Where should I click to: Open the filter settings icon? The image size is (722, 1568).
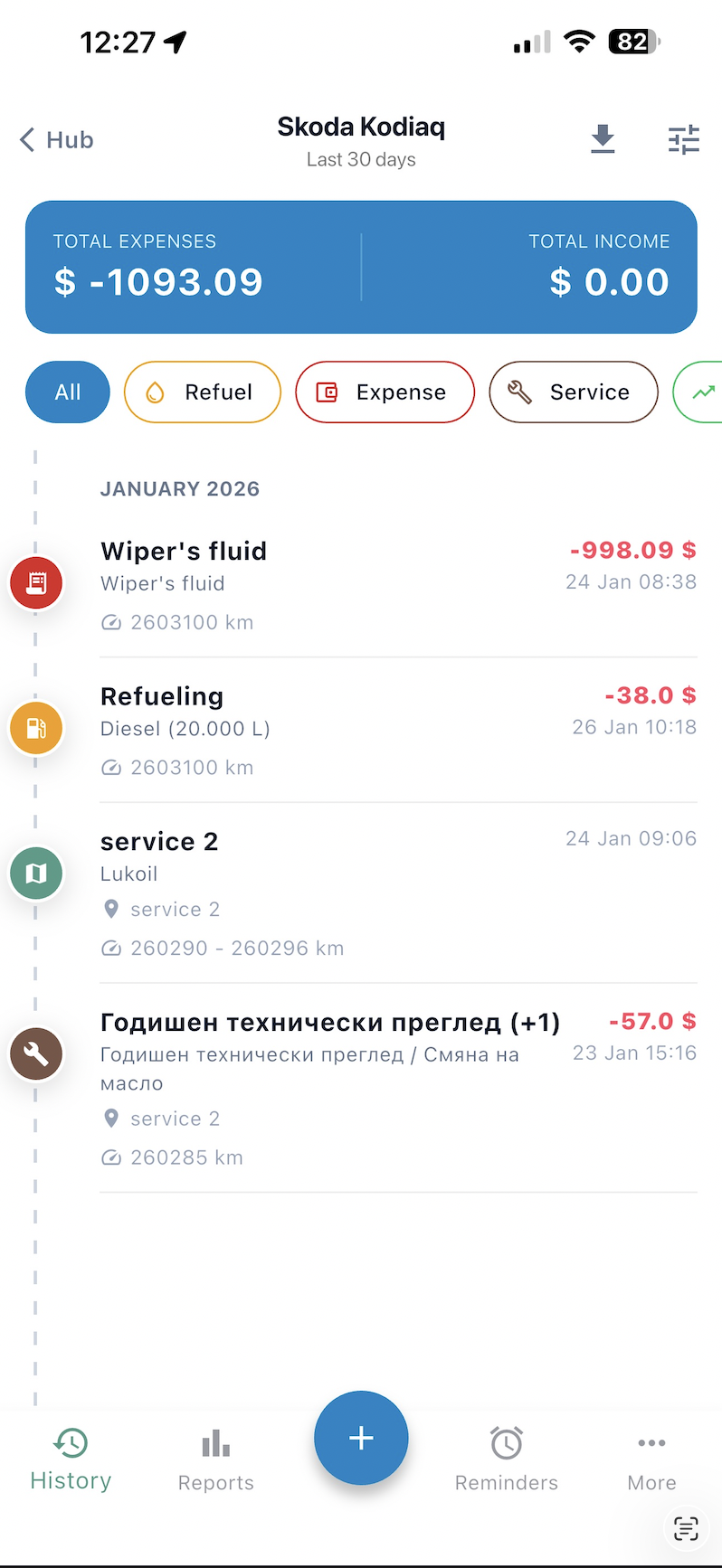point(683,140)
